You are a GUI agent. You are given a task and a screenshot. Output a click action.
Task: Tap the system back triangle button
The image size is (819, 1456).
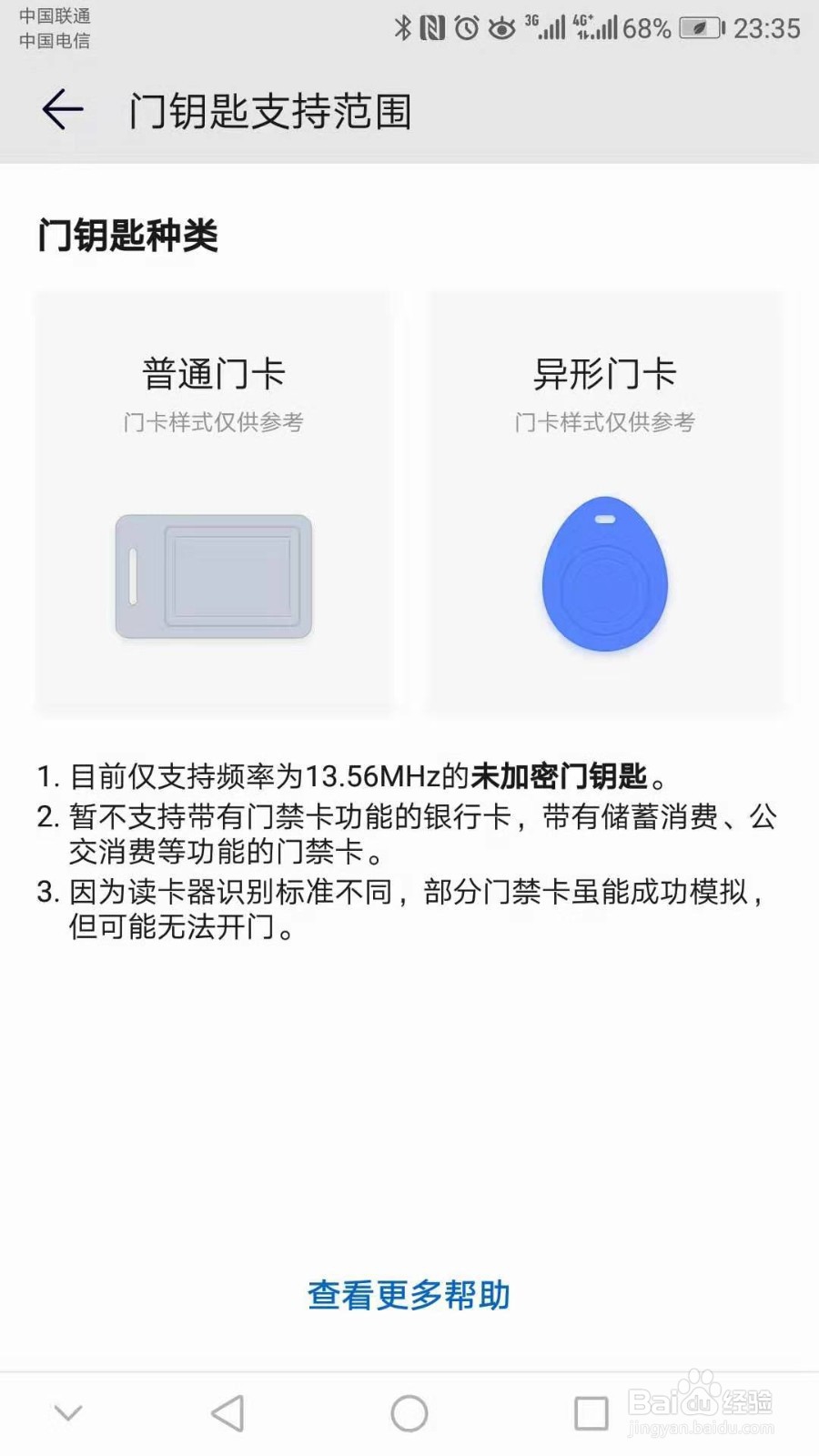pos(227,1413)
